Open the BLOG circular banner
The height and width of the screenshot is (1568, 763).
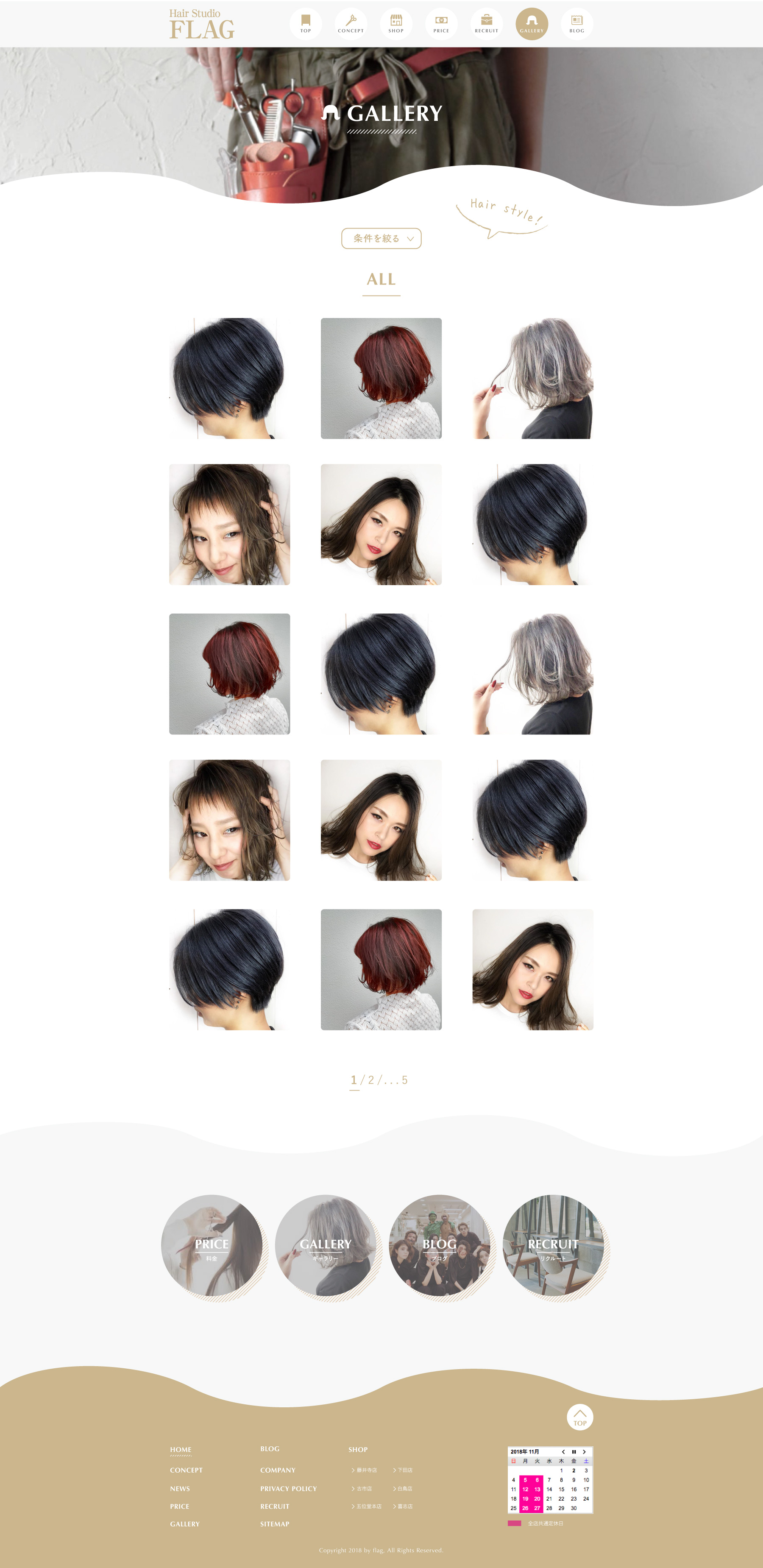tap(439, 1245)
